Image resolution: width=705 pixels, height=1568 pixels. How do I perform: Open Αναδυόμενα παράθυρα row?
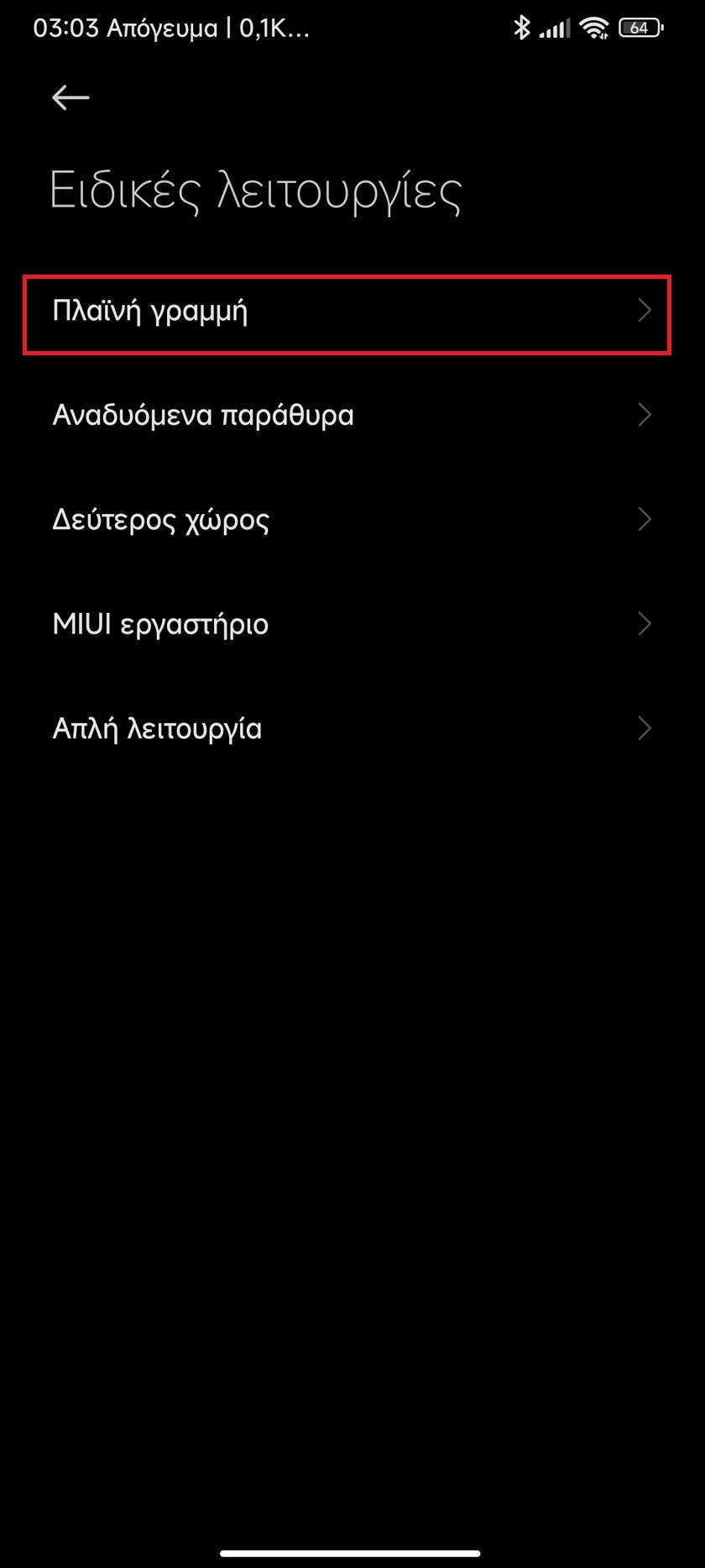pyautogui.click(x=352, y=415)
